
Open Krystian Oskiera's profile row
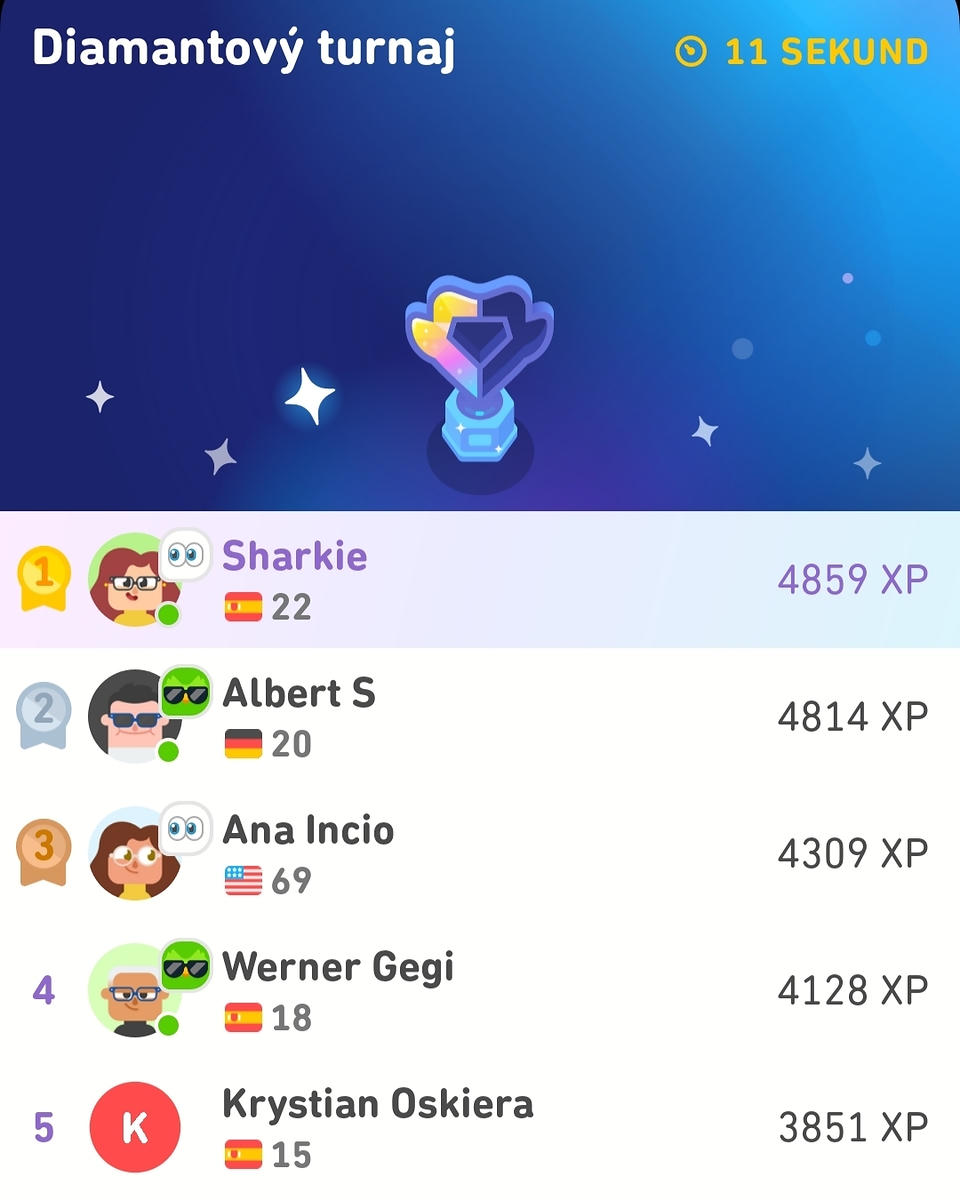click(x=480, y=1127)
